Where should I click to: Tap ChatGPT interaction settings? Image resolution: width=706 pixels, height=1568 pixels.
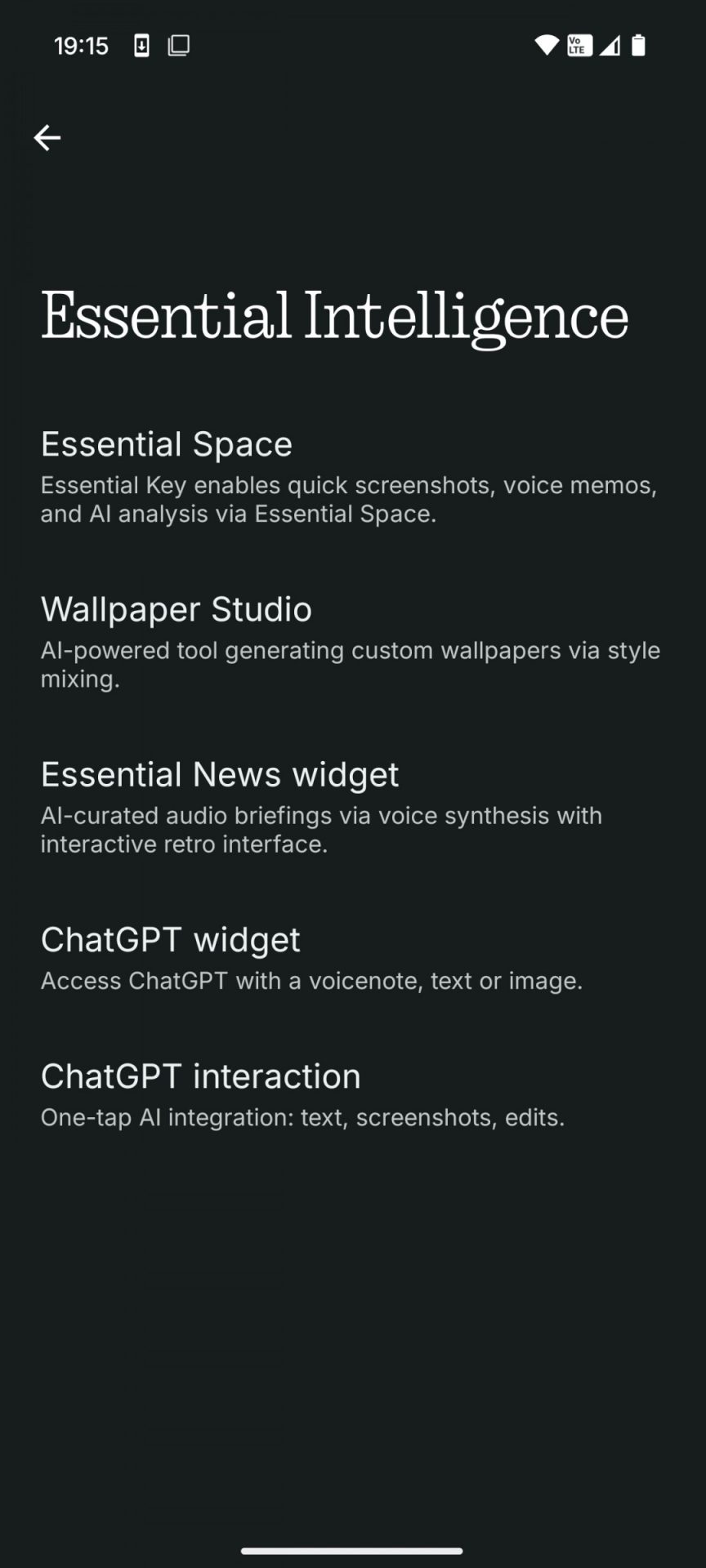click(x=351, y=1094)
